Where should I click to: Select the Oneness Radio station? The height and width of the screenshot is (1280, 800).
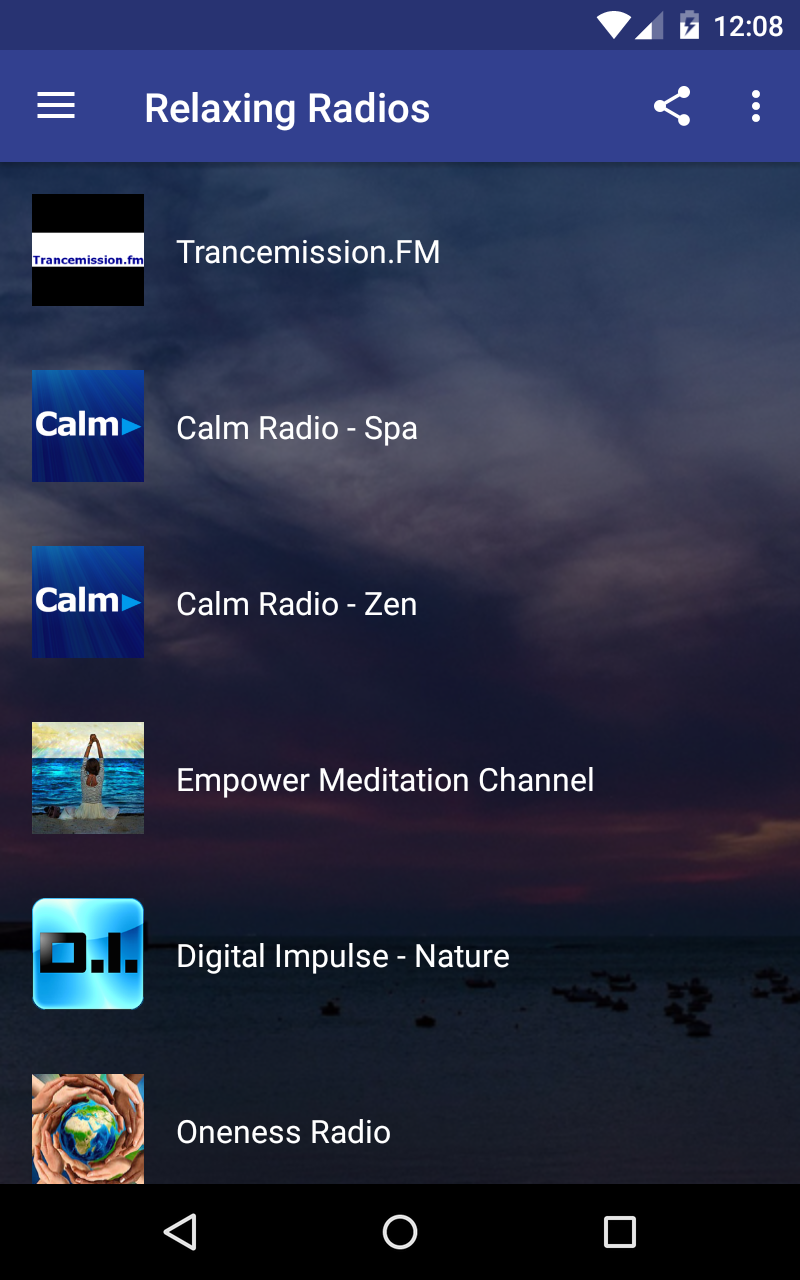pos(283,1132)
